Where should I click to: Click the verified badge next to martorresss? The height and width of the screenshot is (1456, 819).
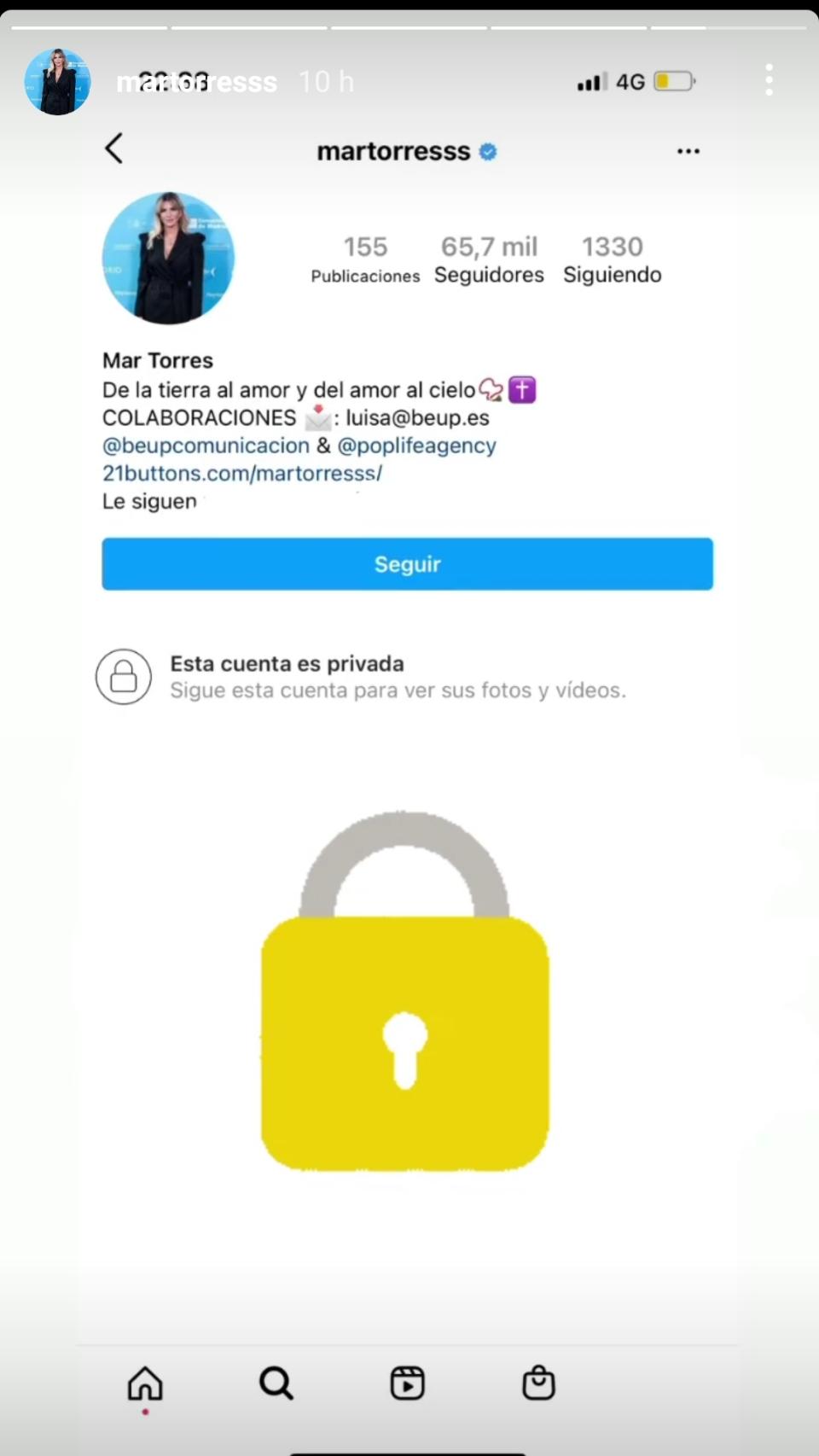tap(488, 150)
